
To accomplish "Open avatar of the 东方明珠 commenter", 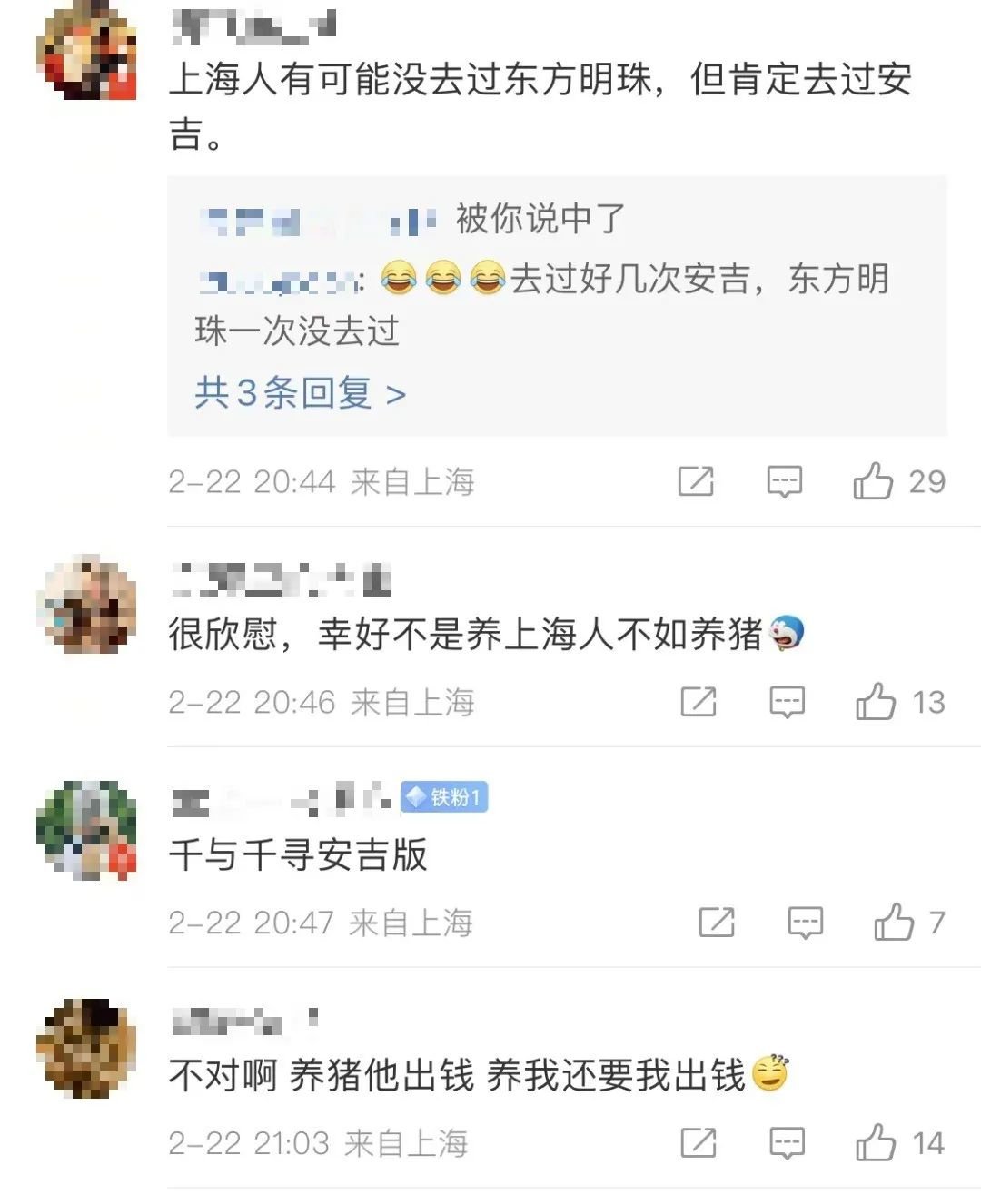I will point(86,50).
